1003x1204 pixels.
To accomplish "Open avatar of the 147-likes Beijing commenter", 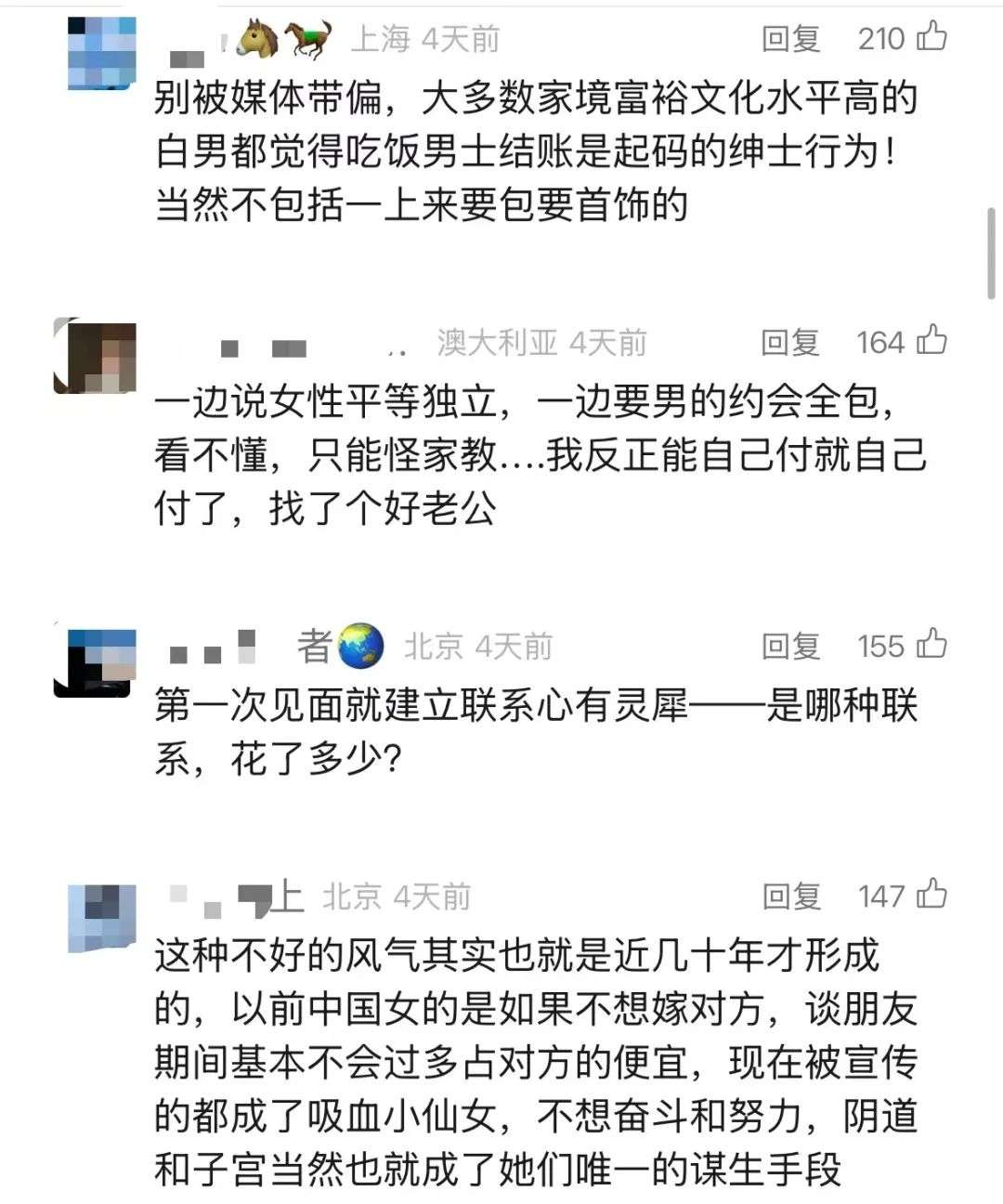I will pyautogui.click(x=102, y=918).
